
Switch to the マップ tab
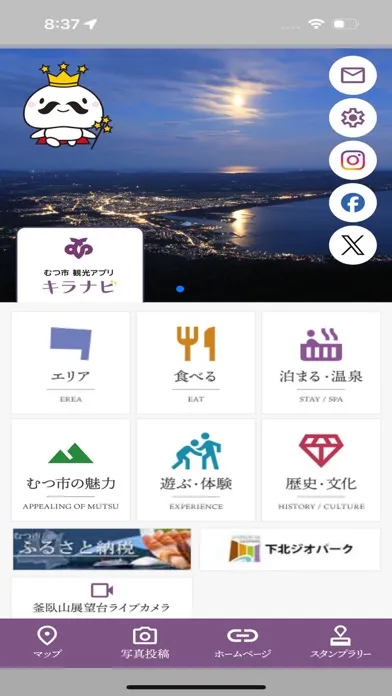[48, 642]
